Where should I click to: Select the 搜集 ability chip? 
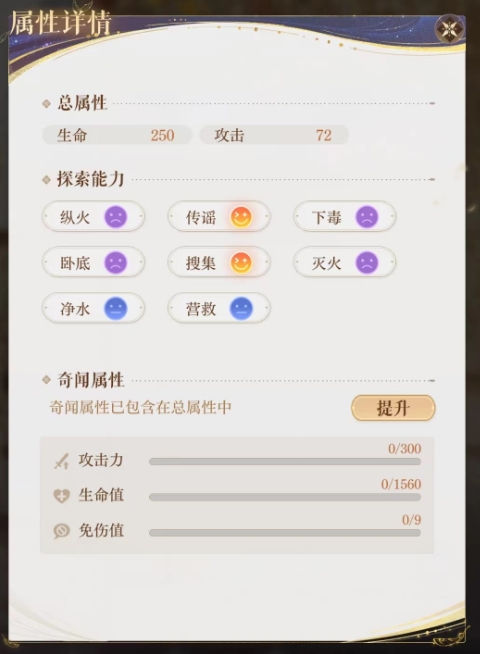tap(219, 262)
